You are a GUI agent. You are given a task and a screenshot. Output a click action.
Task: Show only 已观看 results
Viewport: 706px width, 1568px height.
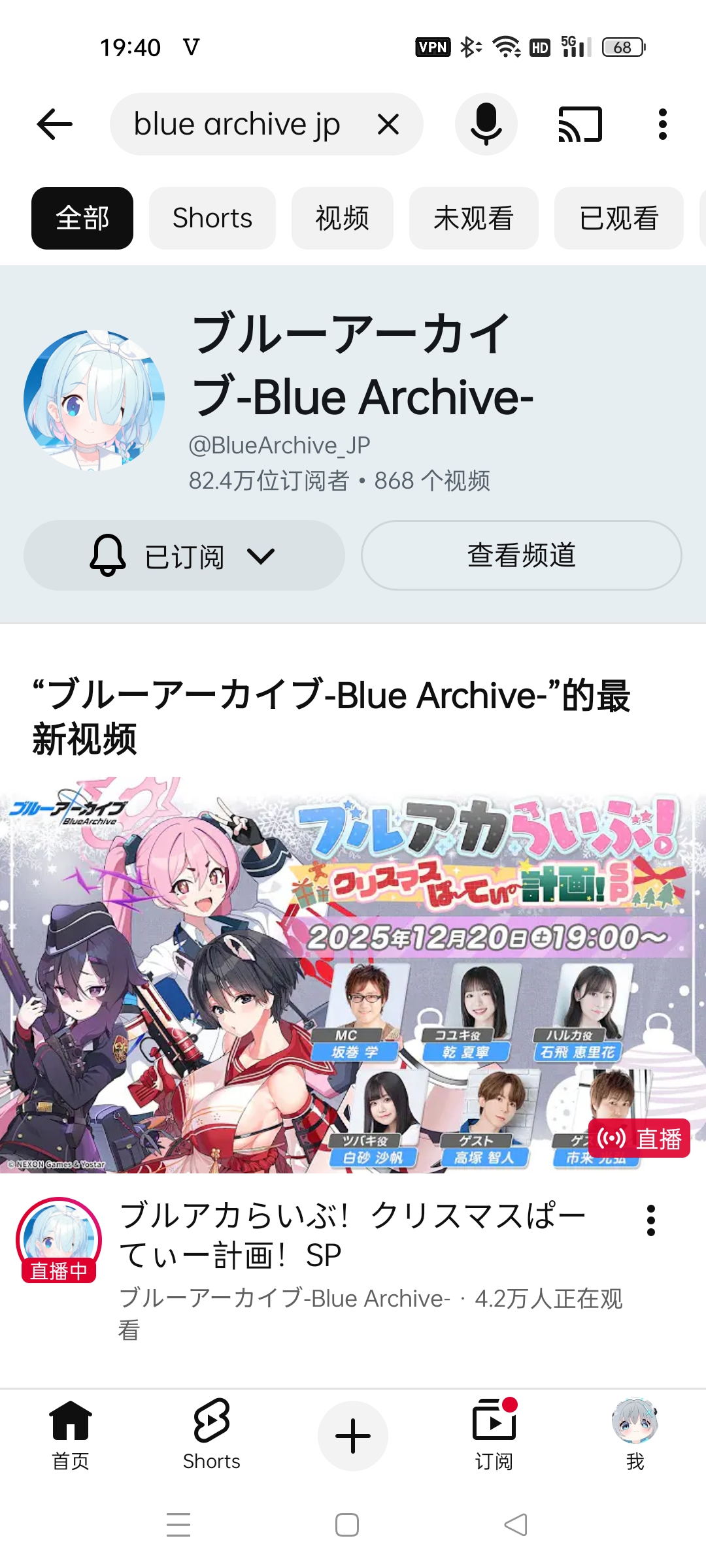click(618, 218)
